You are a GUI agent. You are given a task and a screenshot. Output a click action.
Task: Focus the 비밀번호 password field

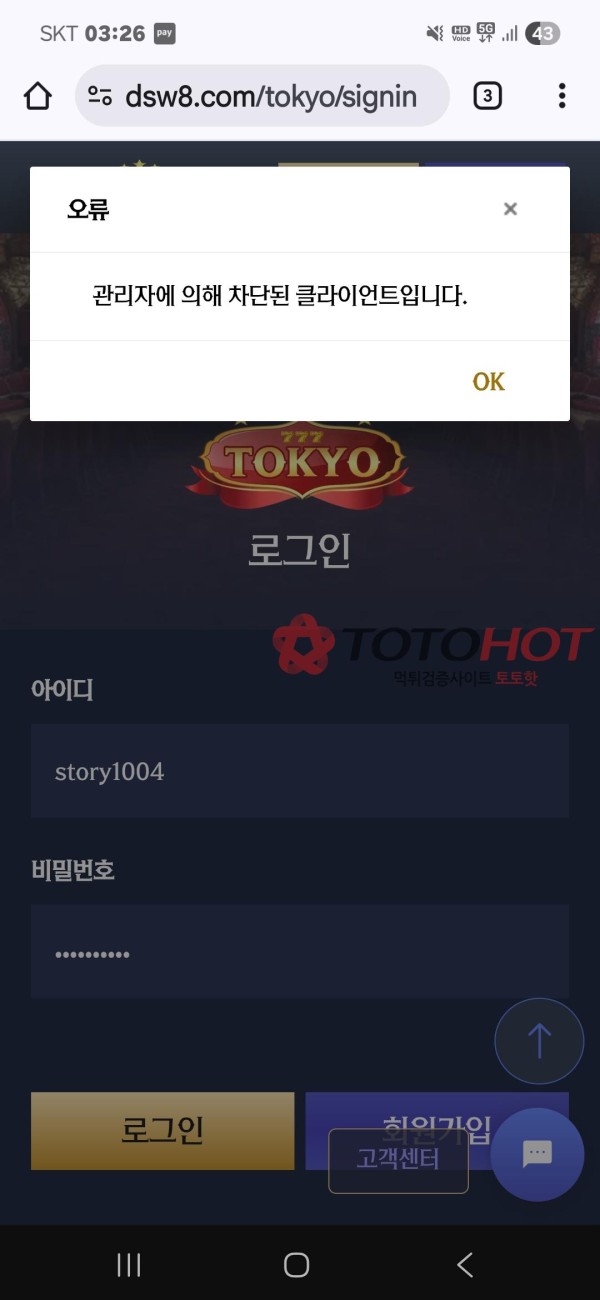point(300,952)
